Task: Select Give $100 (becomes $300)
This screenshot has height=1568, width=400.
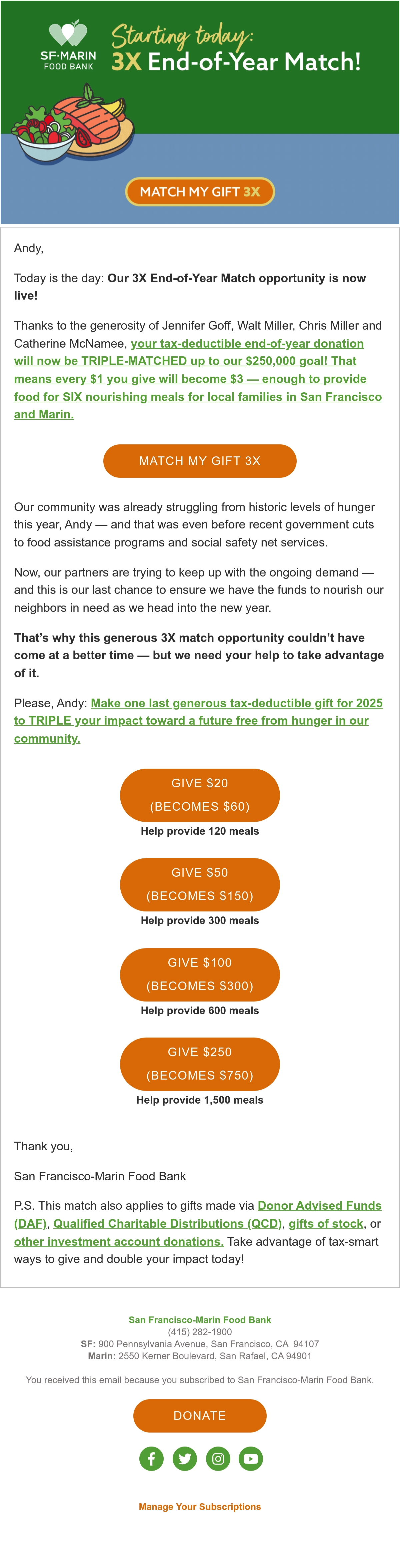Action: tap(200, 974)
